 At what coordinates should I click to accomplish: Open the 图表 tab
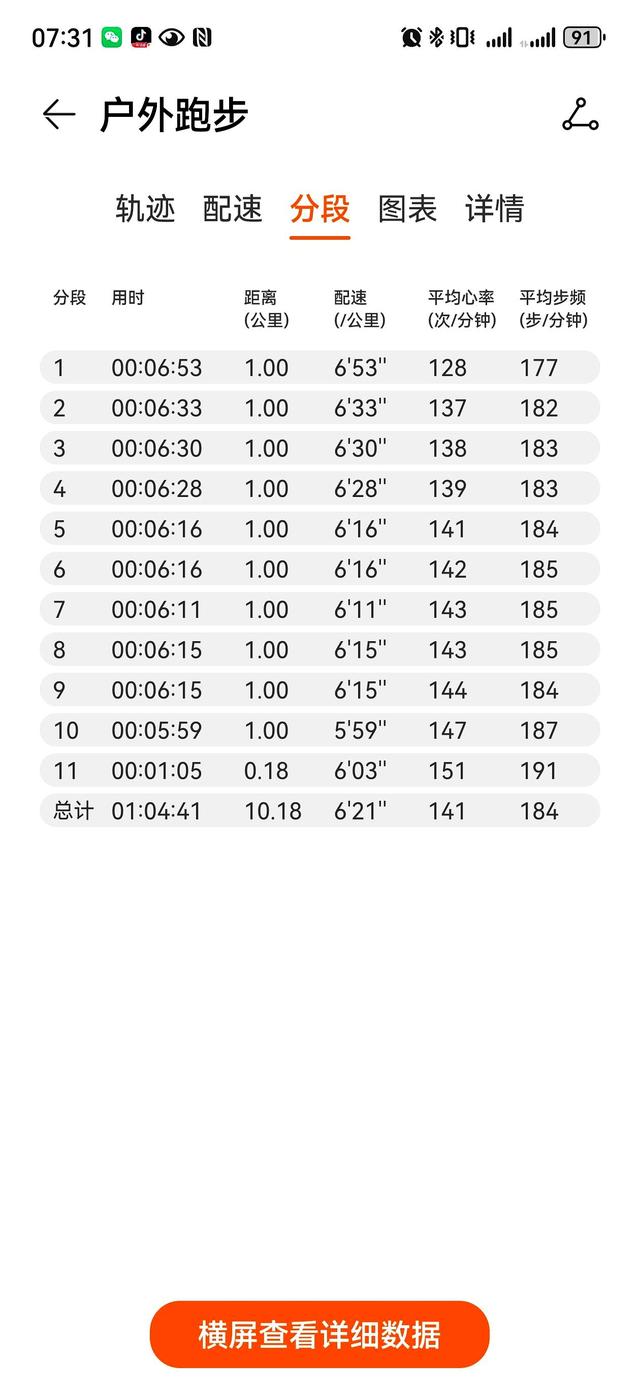pos(407,208)
